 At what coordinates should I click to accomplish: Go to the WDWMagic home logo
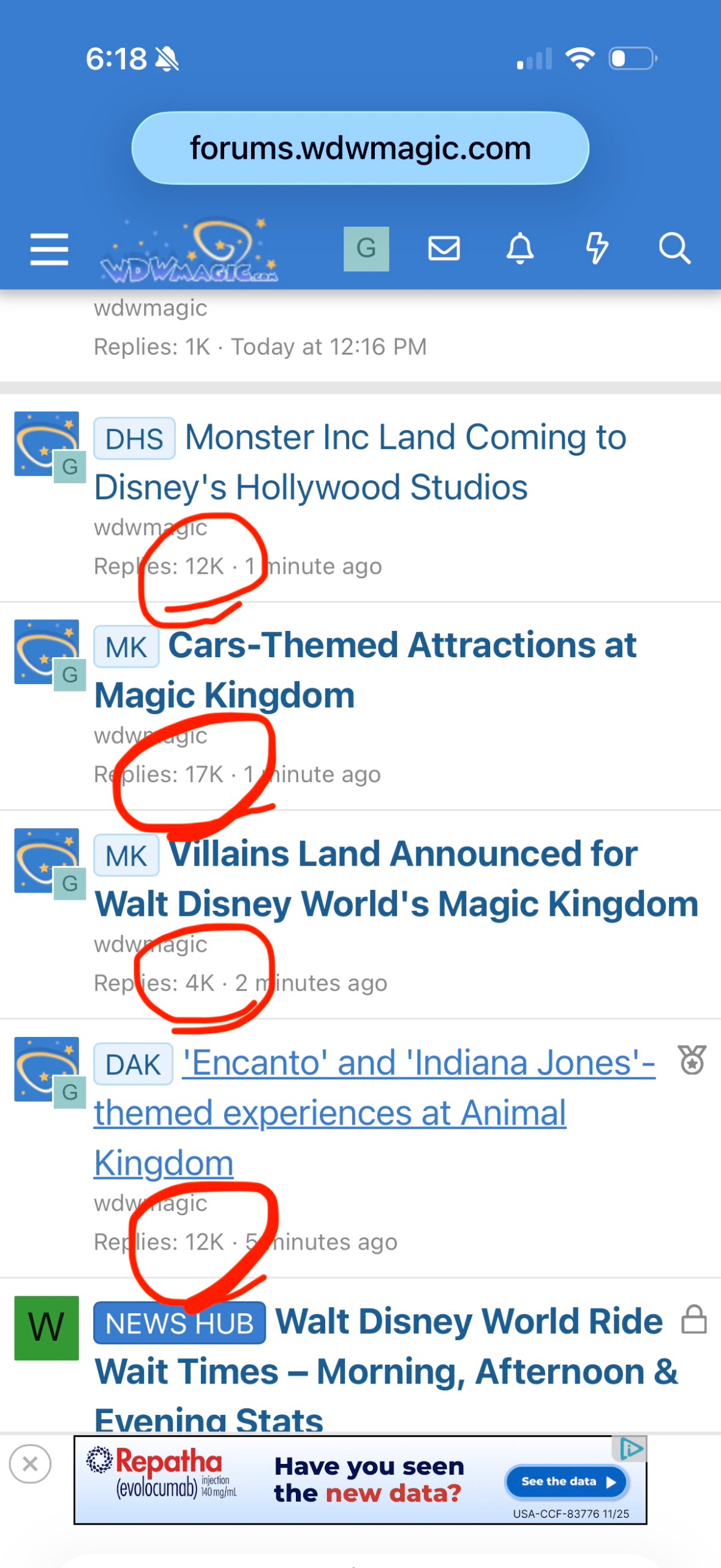tap(189, 252)
